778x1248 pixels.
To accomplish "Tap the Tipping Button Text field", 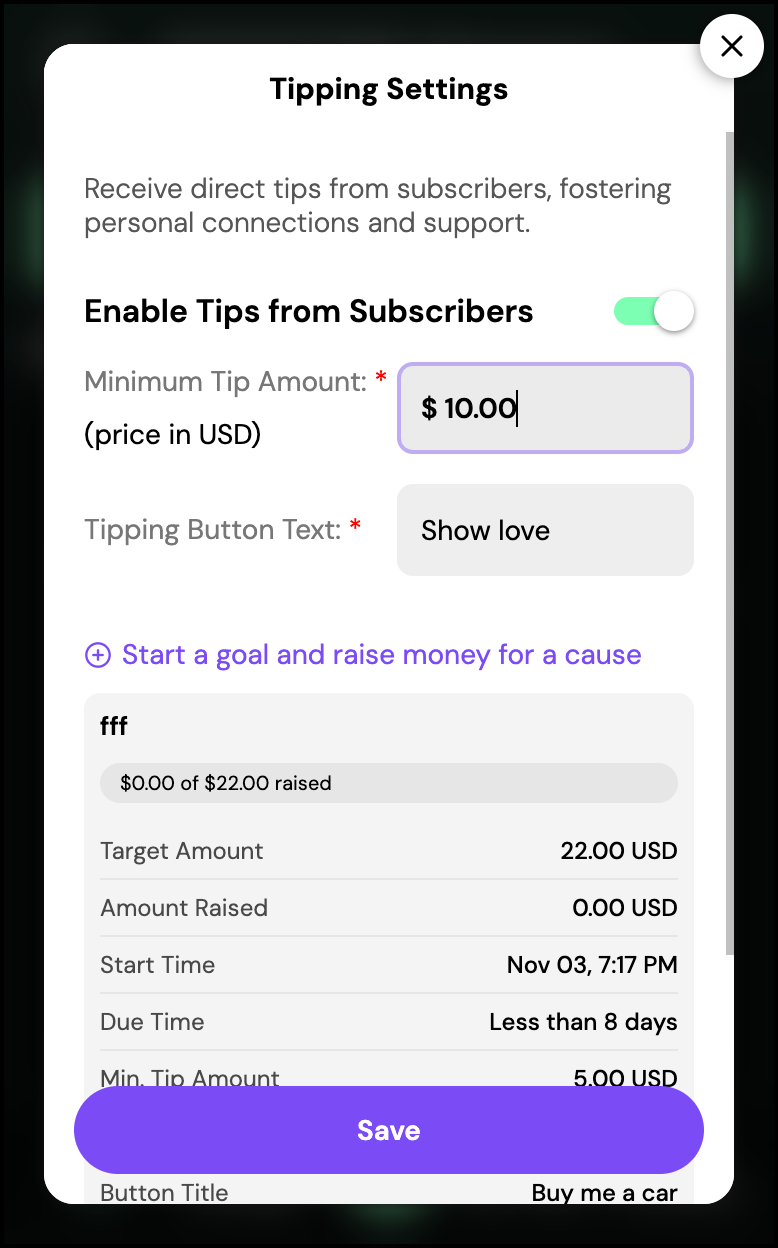I will [545, 530].
